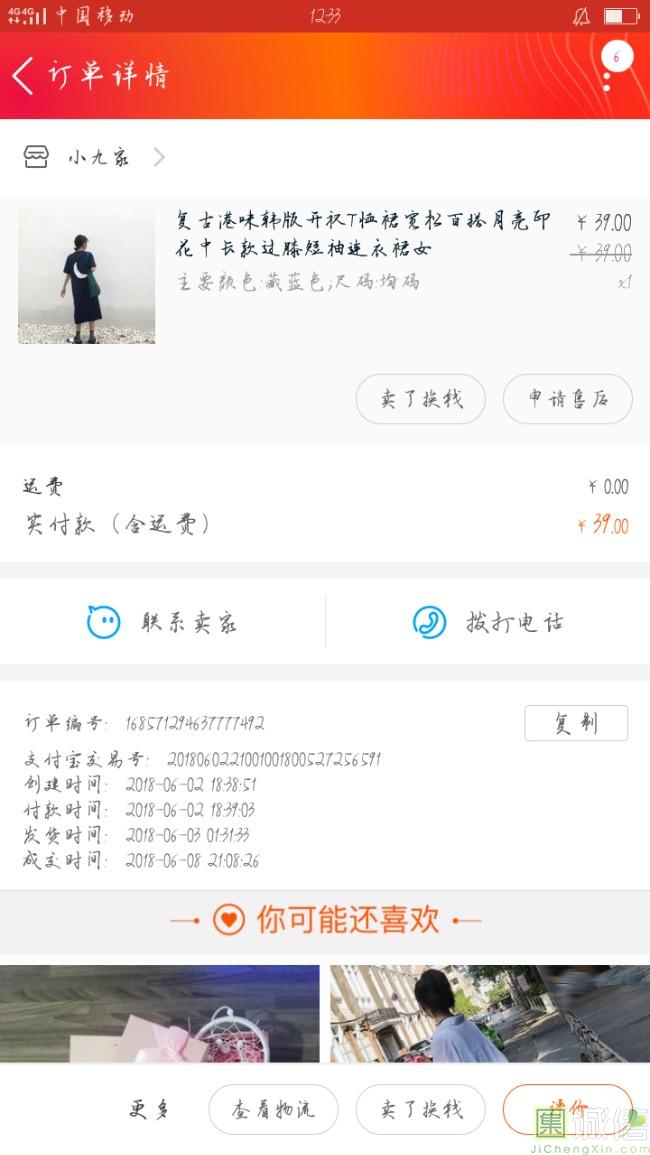Open the three-dot overflow menu
Screen dimensions: 650x1155
[607, 75]
